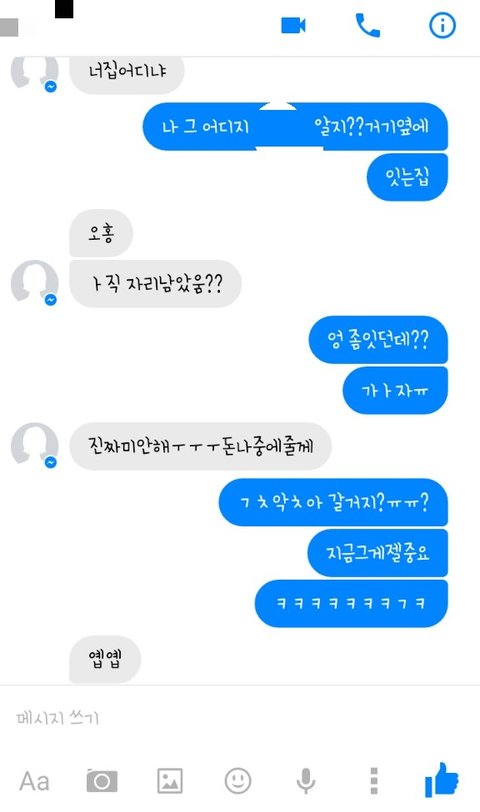Open sender's profile avatar beside 진짜미안해 message
This screenshot has height=812, width=480.
coord(35,445)
